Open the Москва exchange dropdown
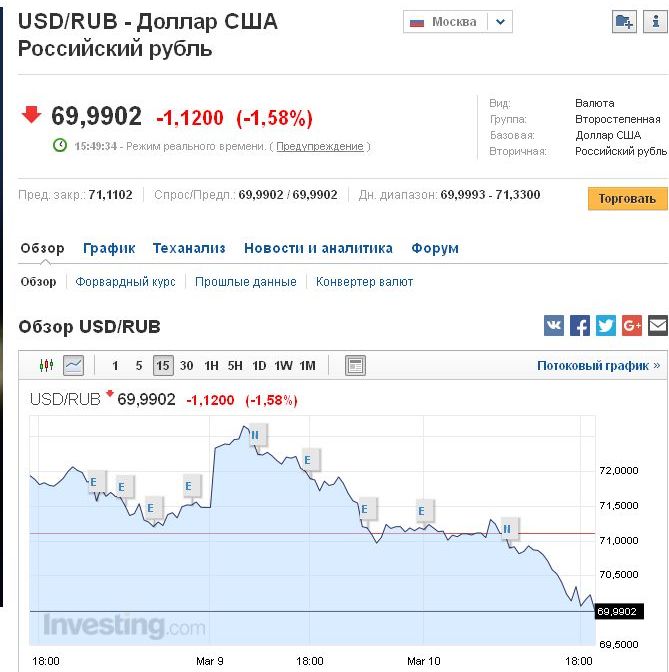Screen dimensions: 669x672 click(457, 22)
